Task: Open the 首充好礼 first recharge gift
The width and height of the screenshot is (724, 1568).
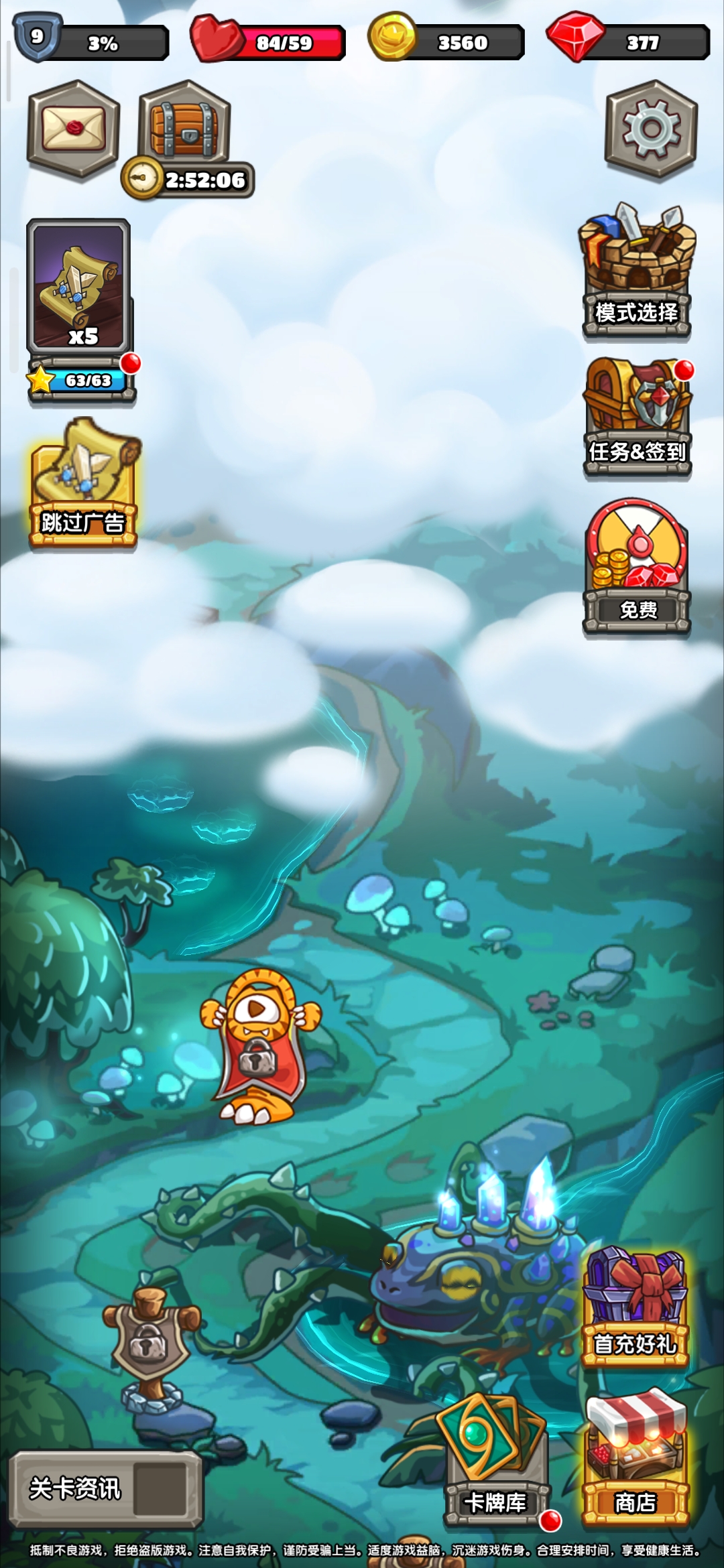Action: tap(635, 1307)
